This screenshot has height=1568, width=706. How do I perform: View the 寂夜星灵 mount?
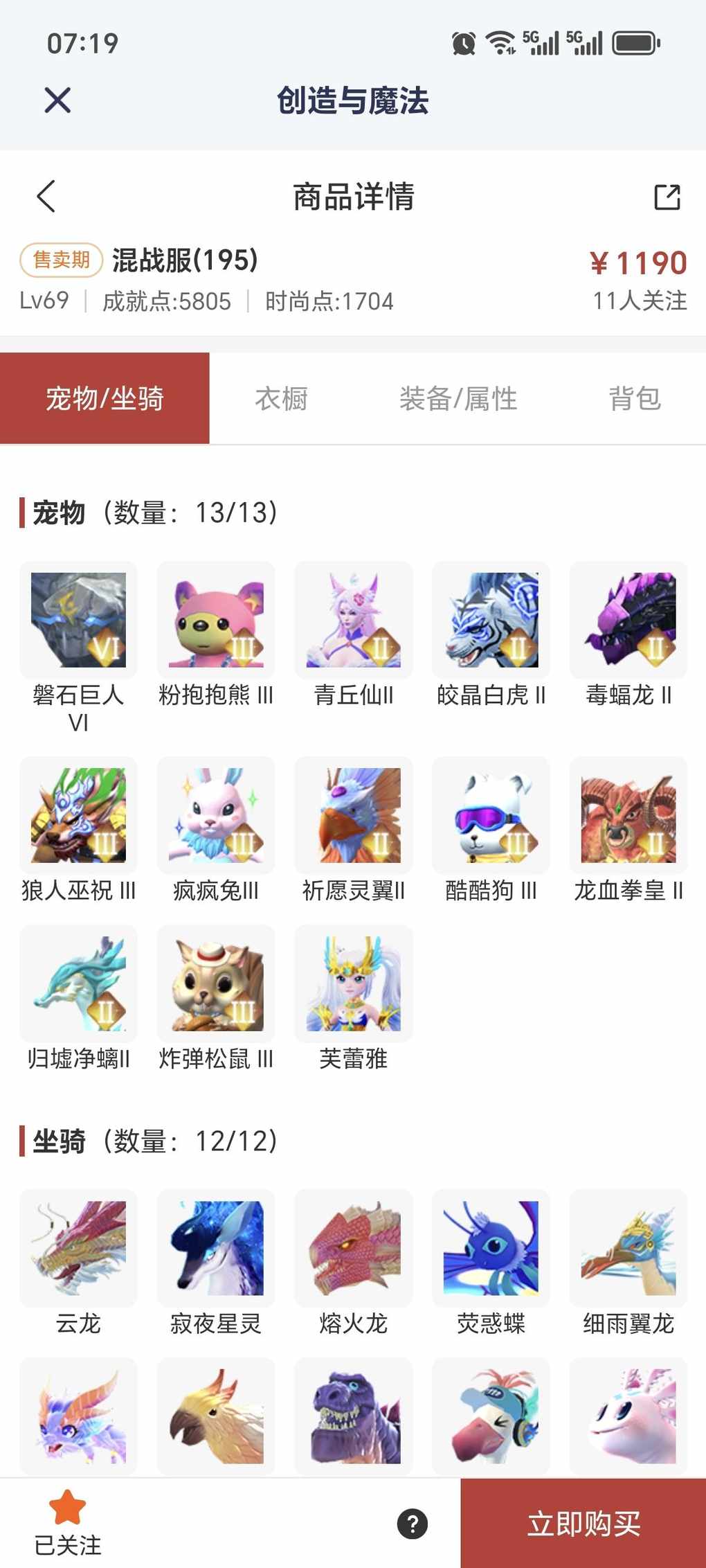click(216, 1249)
